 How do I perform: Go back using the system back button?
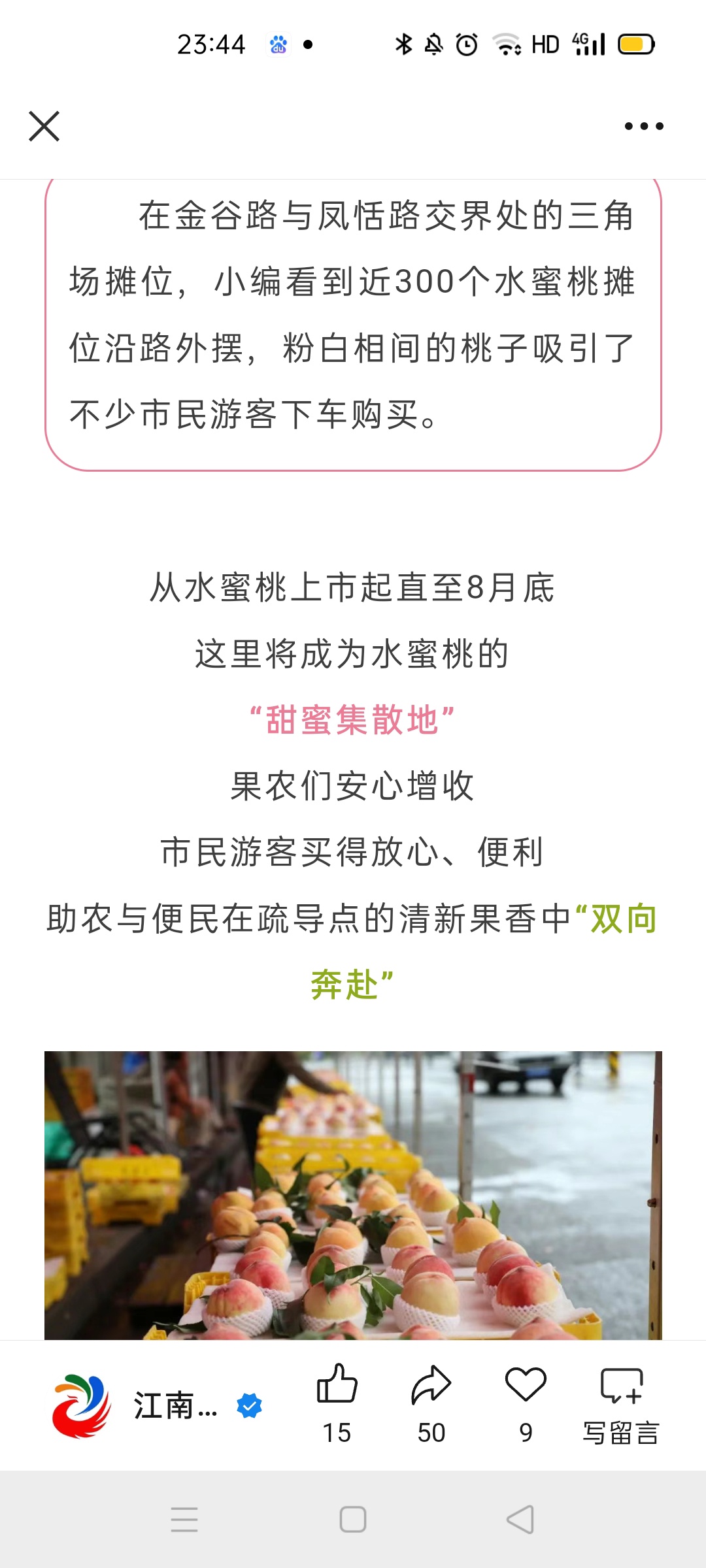click(x=521, y=1519)
